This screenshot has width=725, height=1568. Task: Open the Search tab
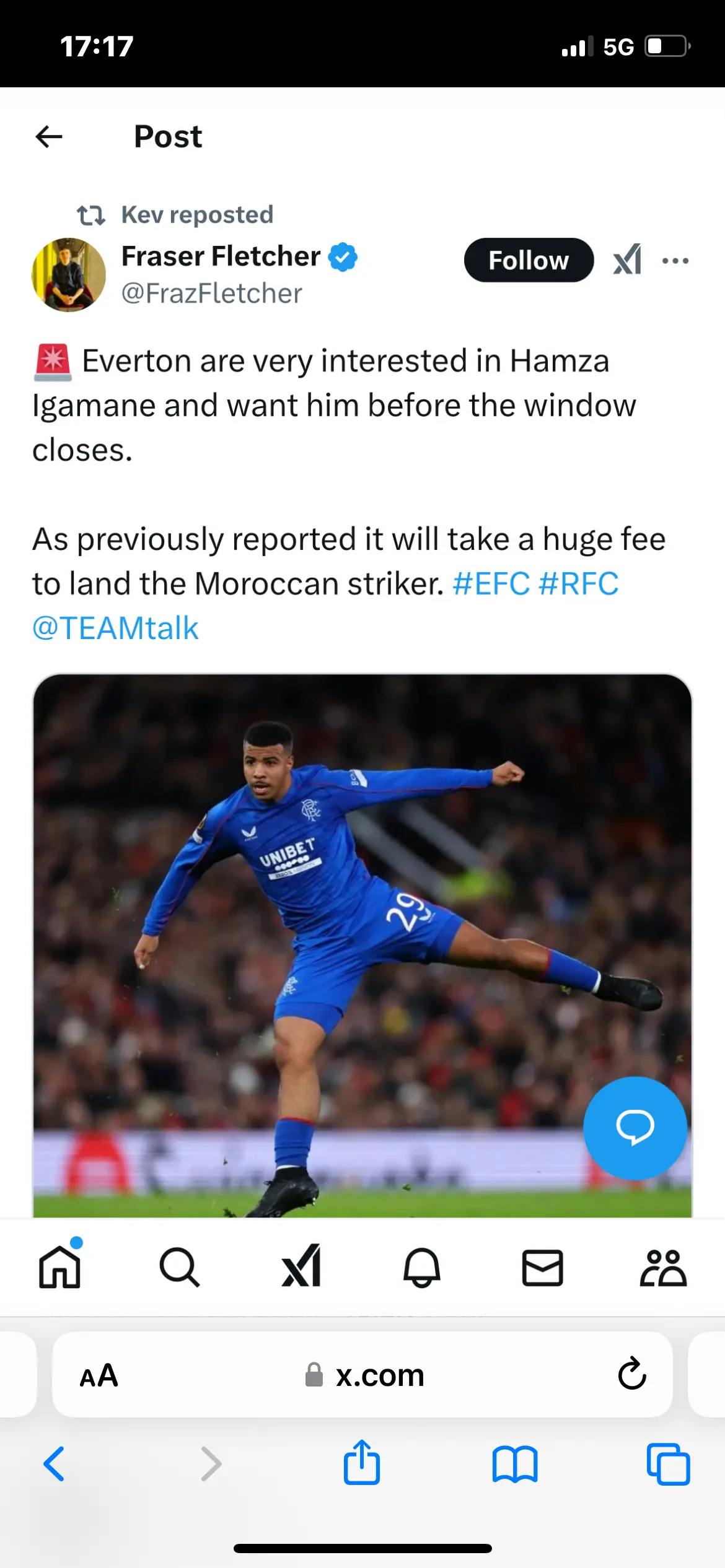pyautogui.click(x=180, y=1267)
